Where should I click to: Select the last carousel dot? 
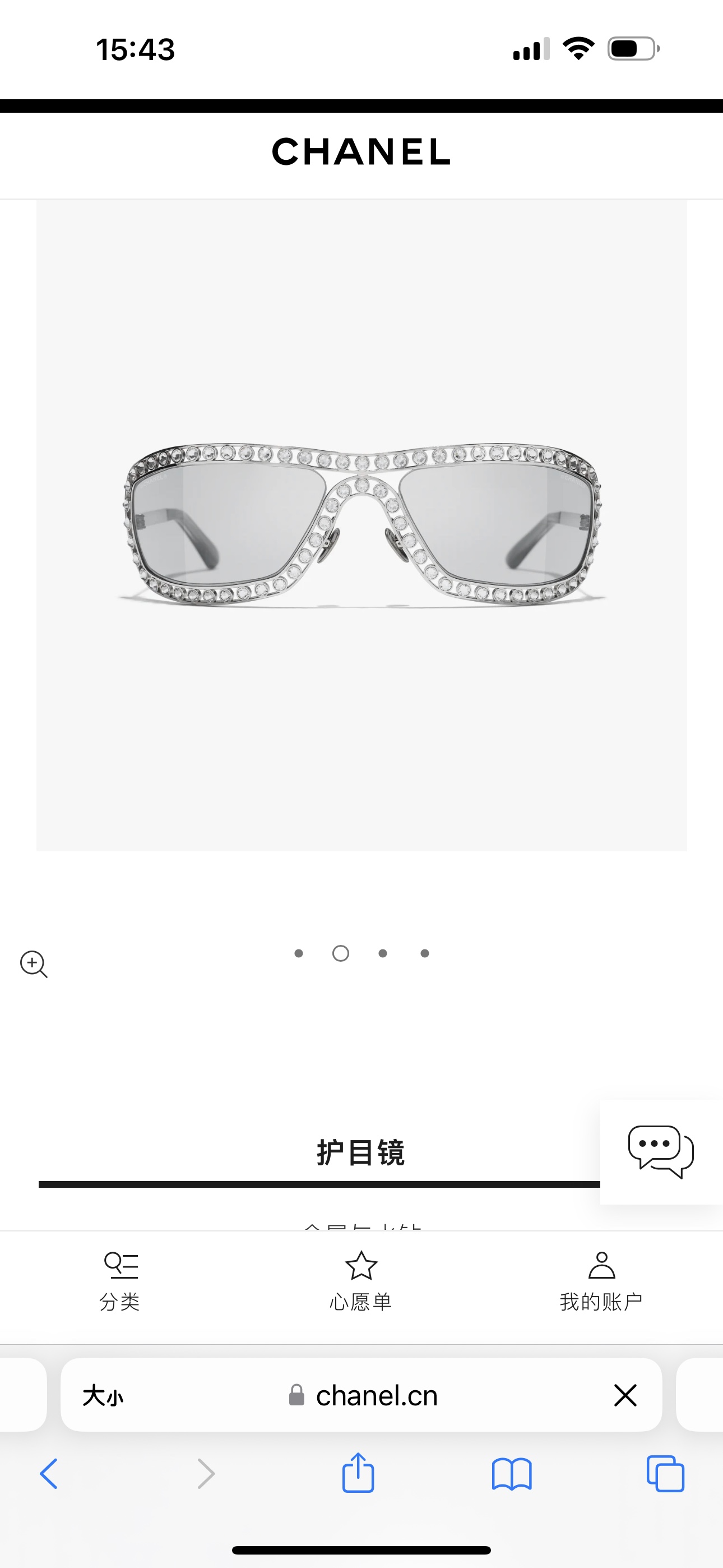point(424,953)
